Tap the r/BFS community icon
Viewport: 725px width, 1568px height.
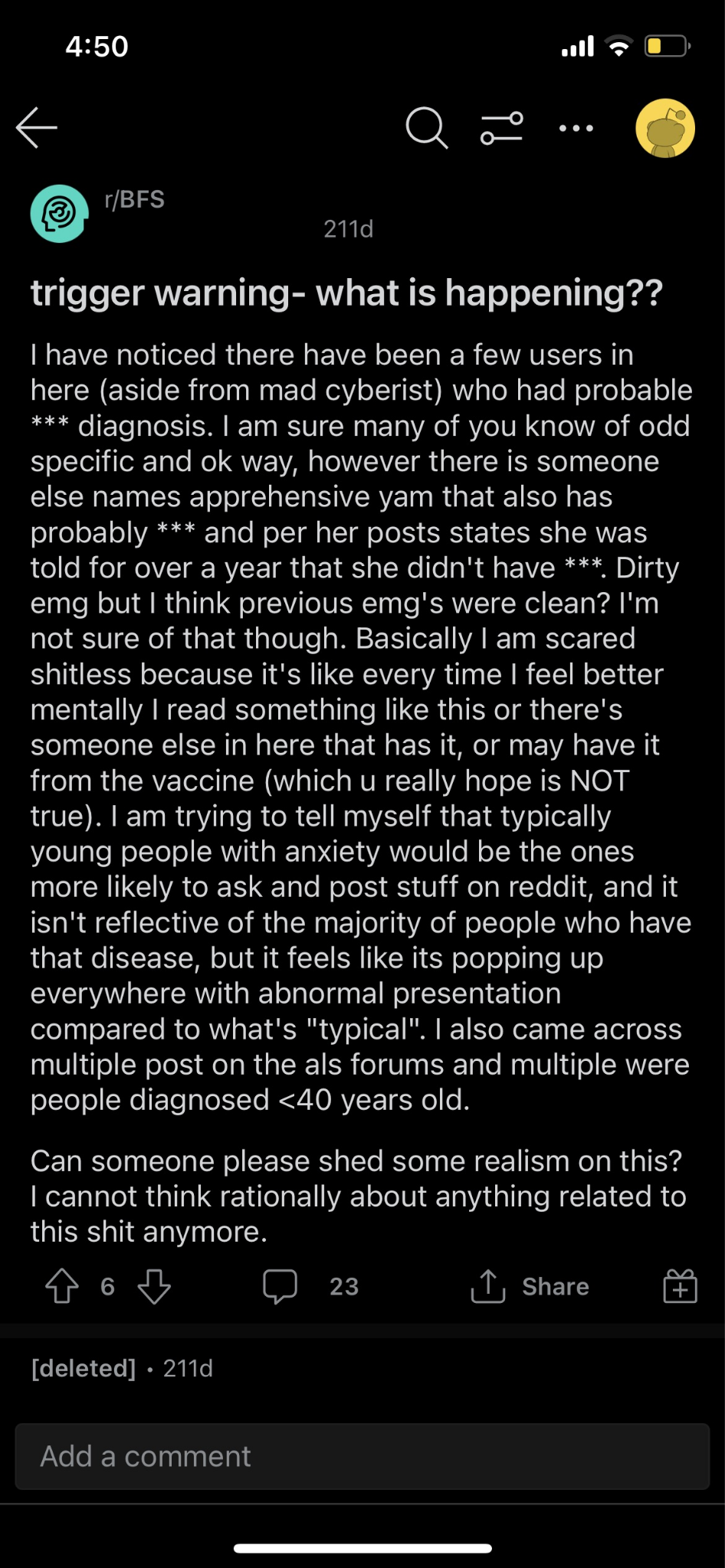60,214
